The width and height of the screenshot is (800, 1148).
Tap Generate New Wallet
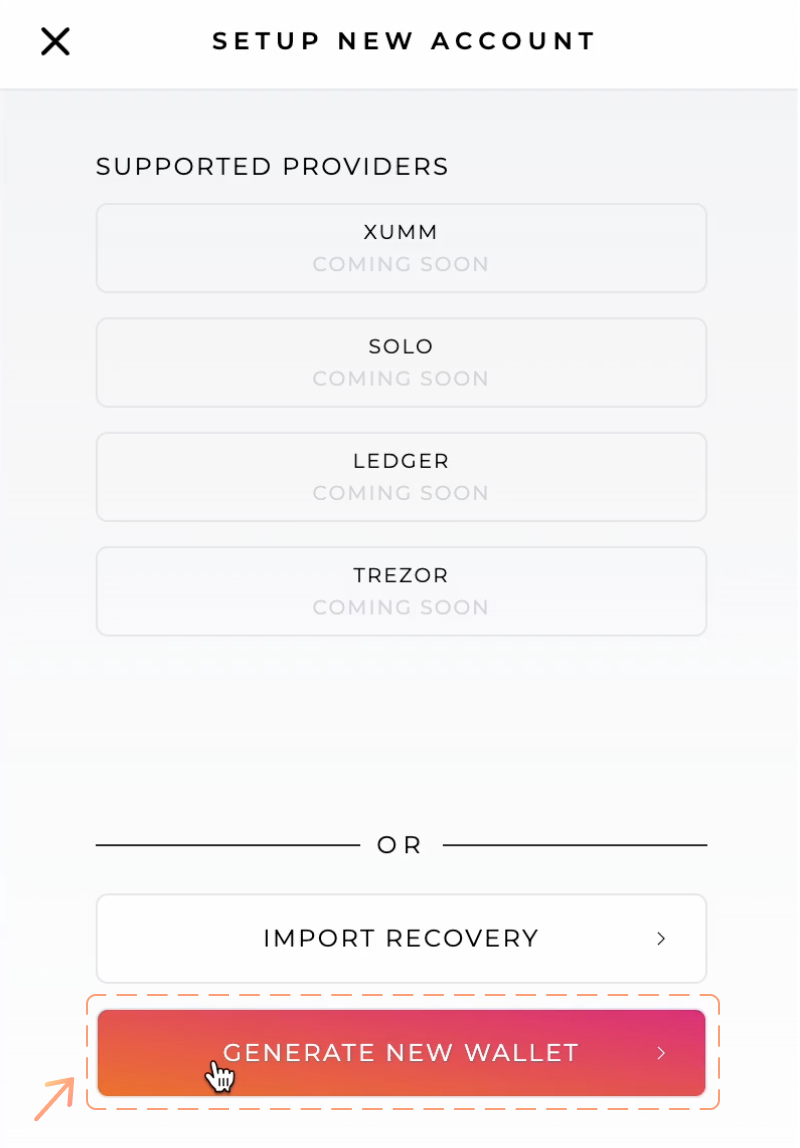(401, 1052)
